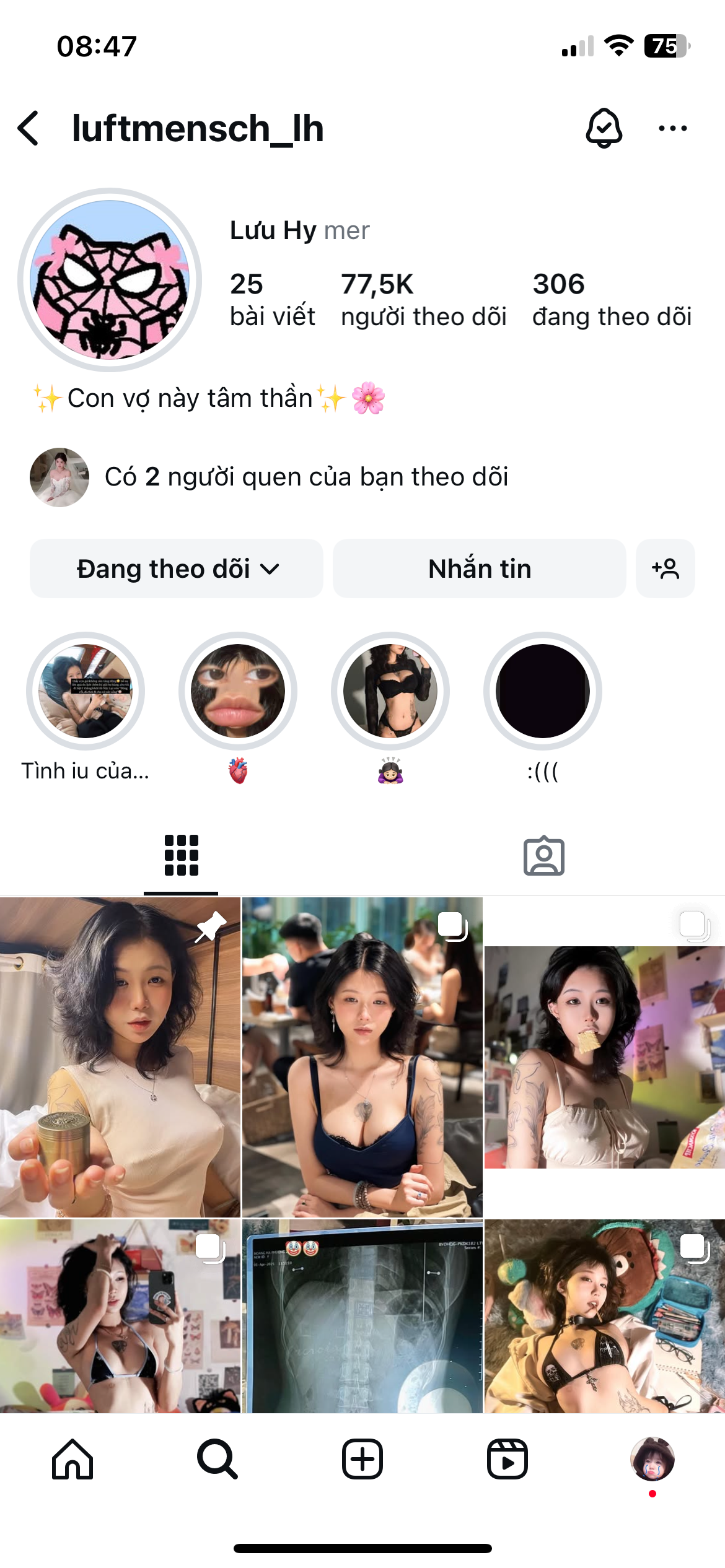Open mutual followers 'Có 2 người quen' row

click(305, 477)
